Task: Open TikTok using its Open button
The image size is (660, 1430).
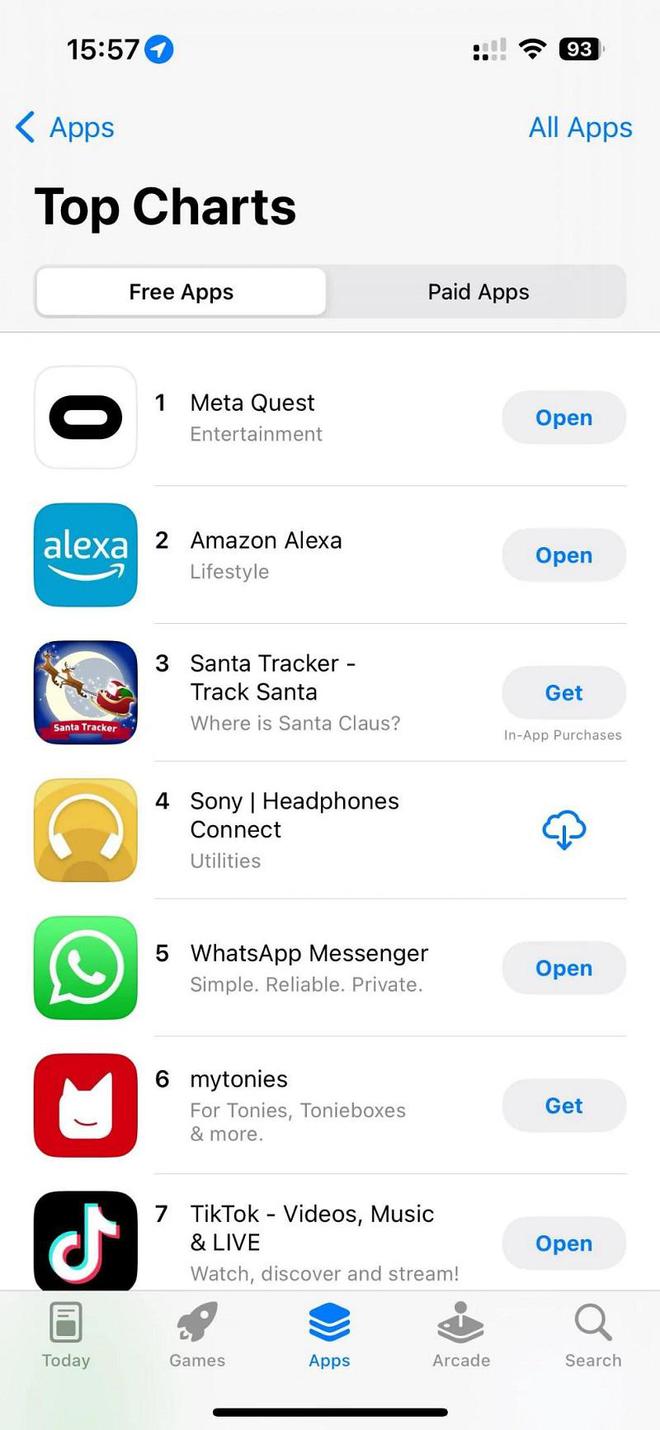Action: [564, 1243]
